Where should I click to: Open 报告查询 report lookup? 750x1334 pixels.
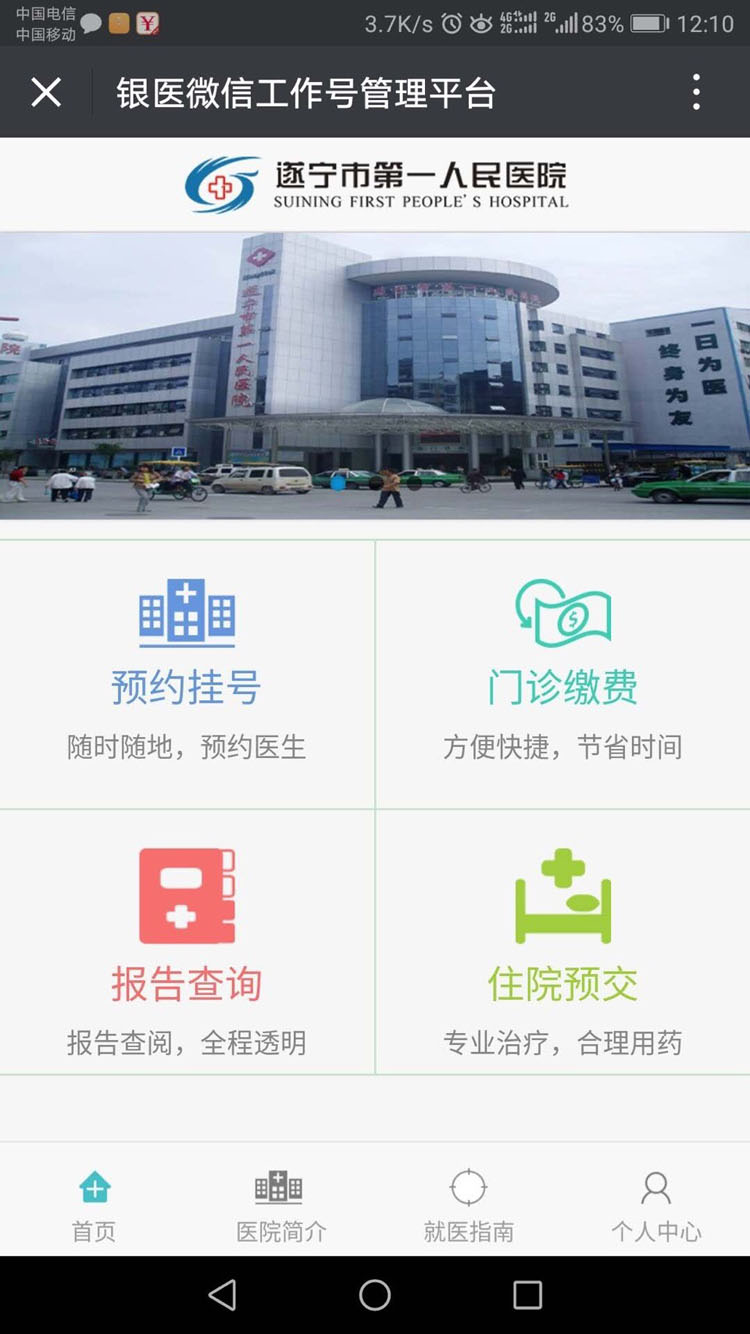tap(187, 942)
